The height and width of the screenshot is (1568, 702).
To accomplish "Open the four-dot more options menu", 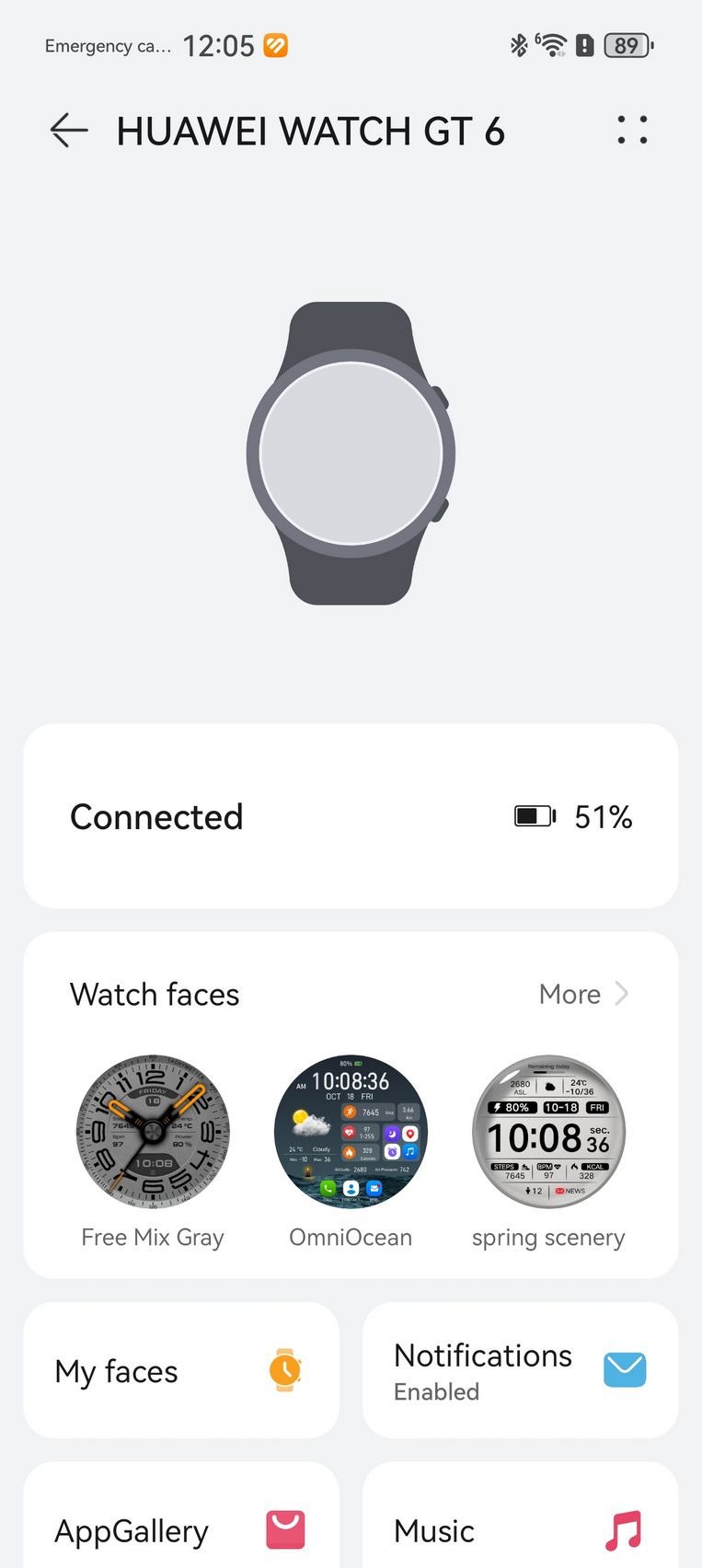I will click(632, 130).
